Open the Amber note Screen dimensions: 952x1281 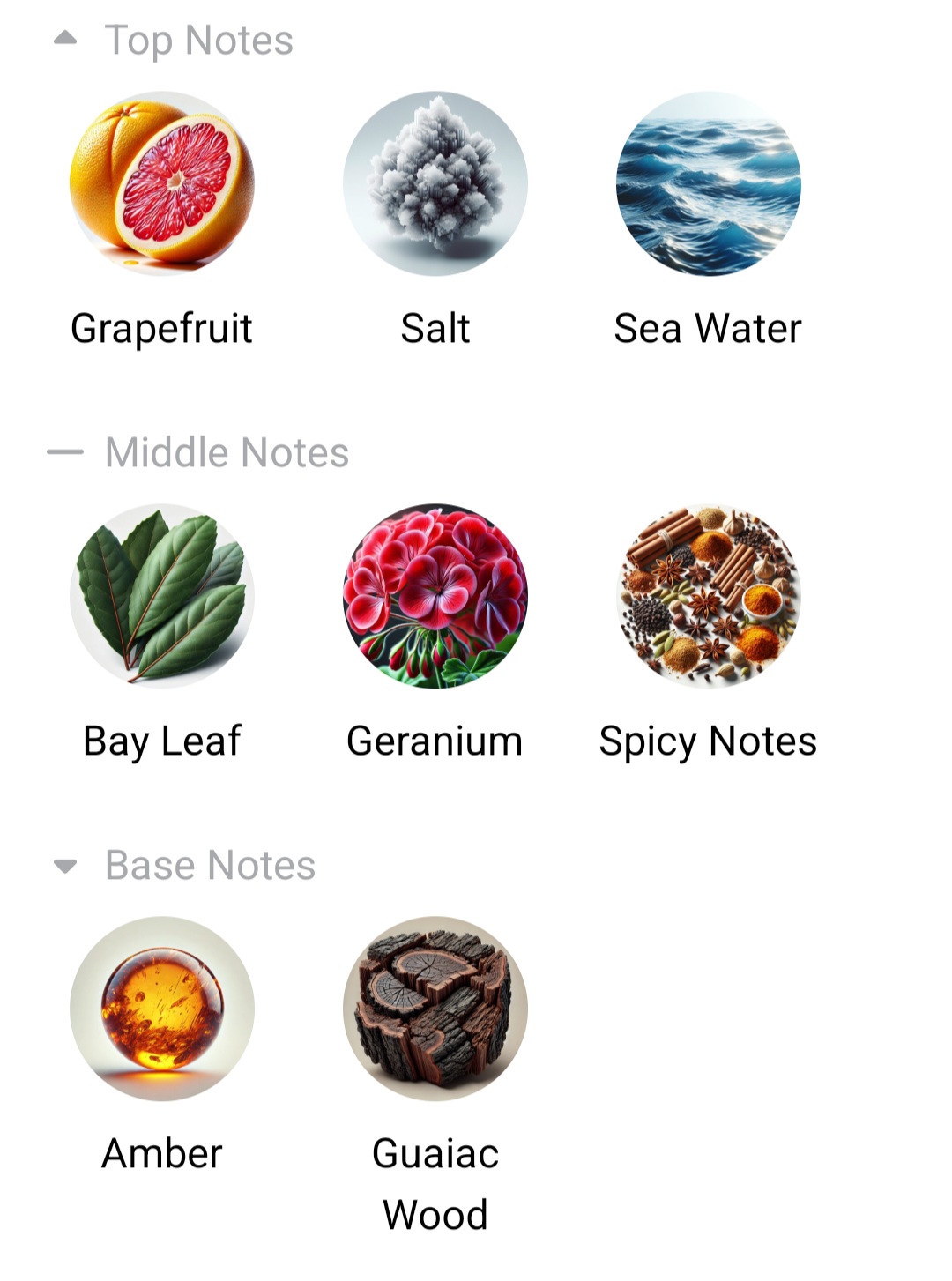click(x=162, y=1009)
